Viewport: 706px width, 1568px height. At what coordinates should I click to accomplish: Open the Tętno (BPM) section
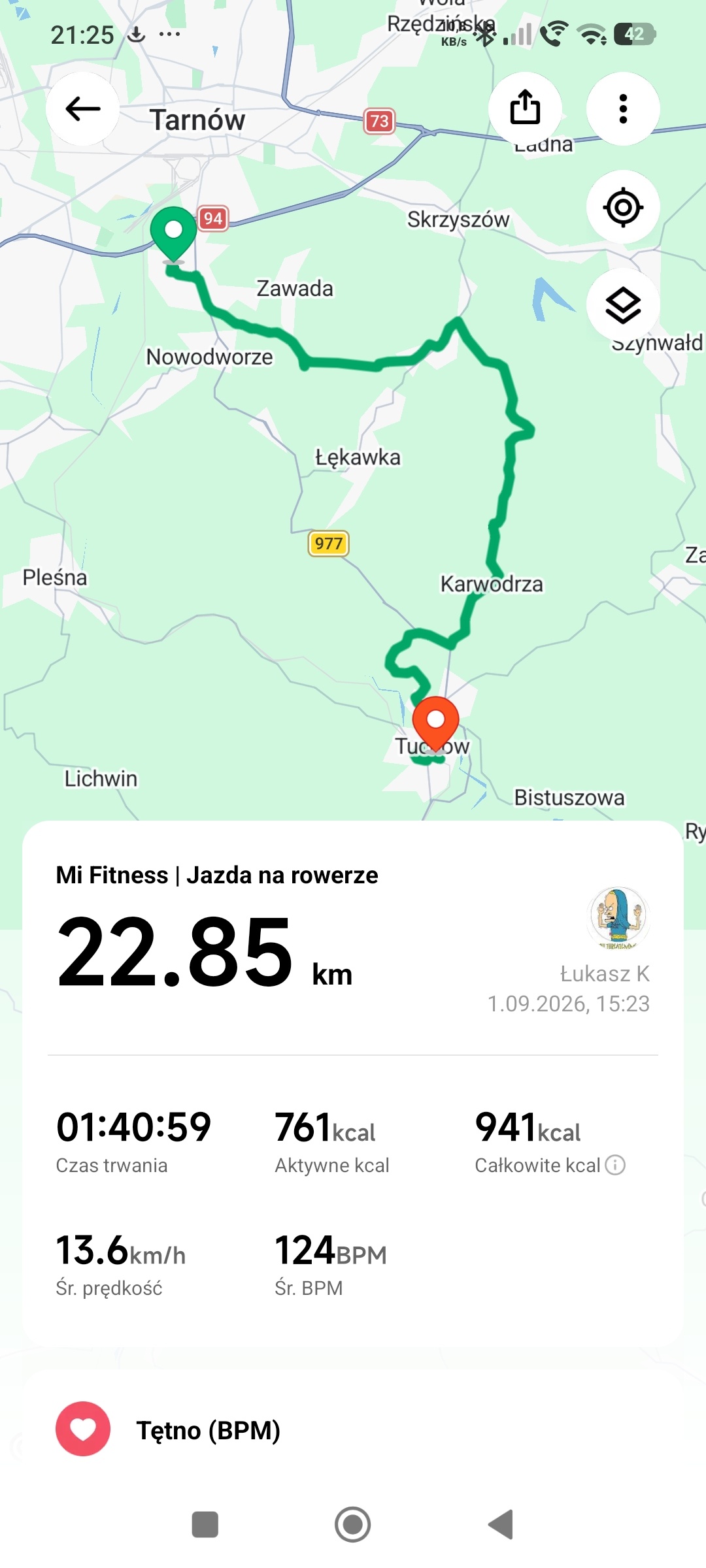[x=353, y=1429]
